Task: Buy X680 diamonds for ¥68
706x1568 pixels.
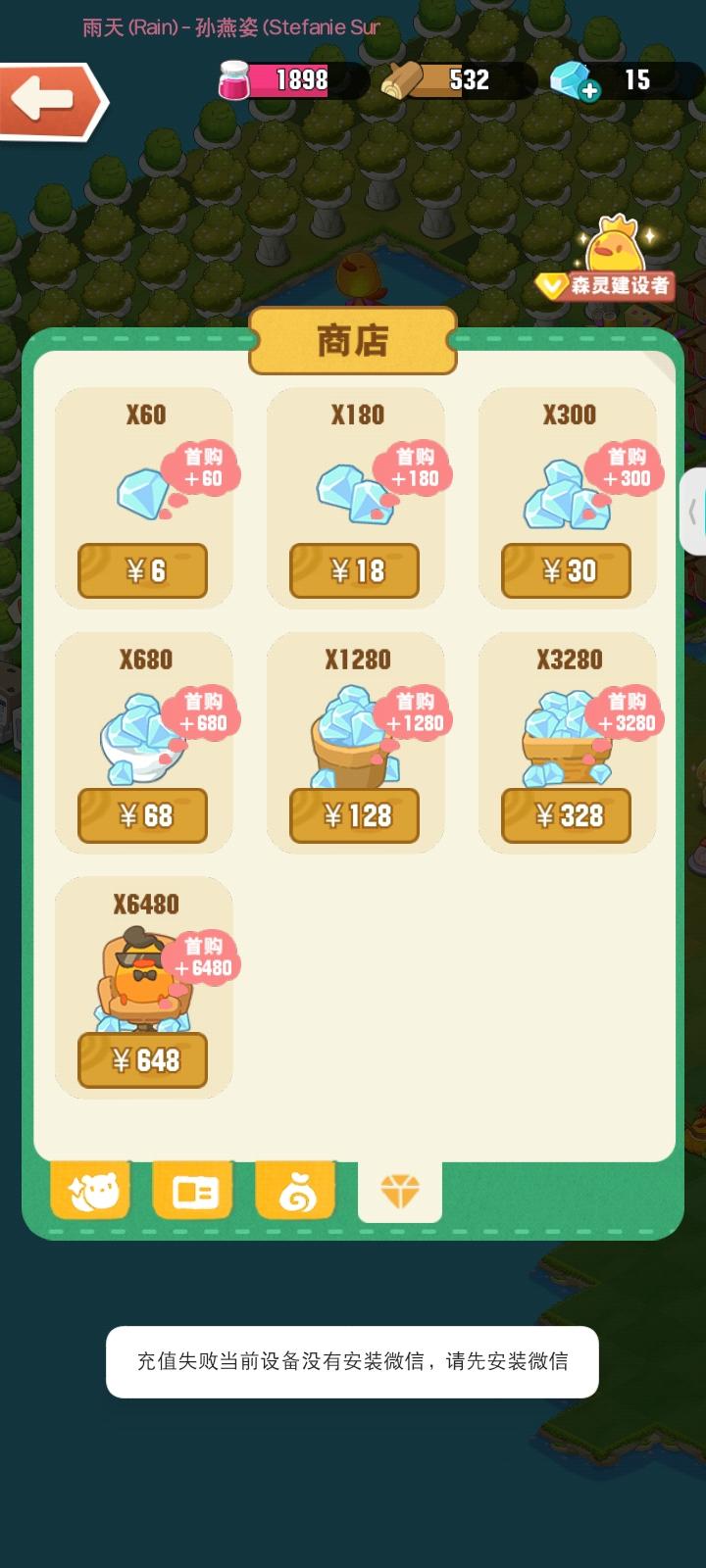Action: 142,815
